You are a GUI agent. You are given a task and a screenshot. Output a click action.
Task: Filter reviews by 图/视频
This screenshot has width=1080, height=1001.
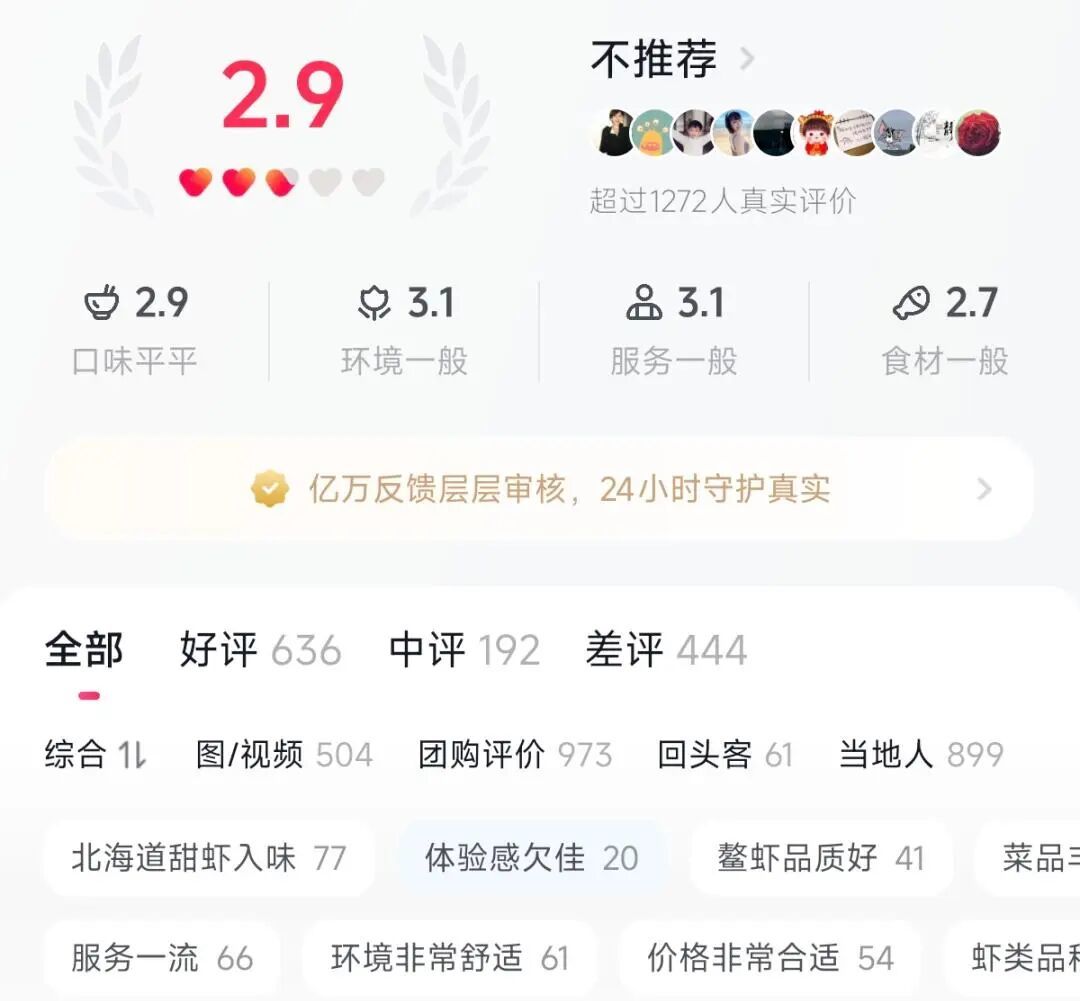pyautogui.click(x=284, y=754)
